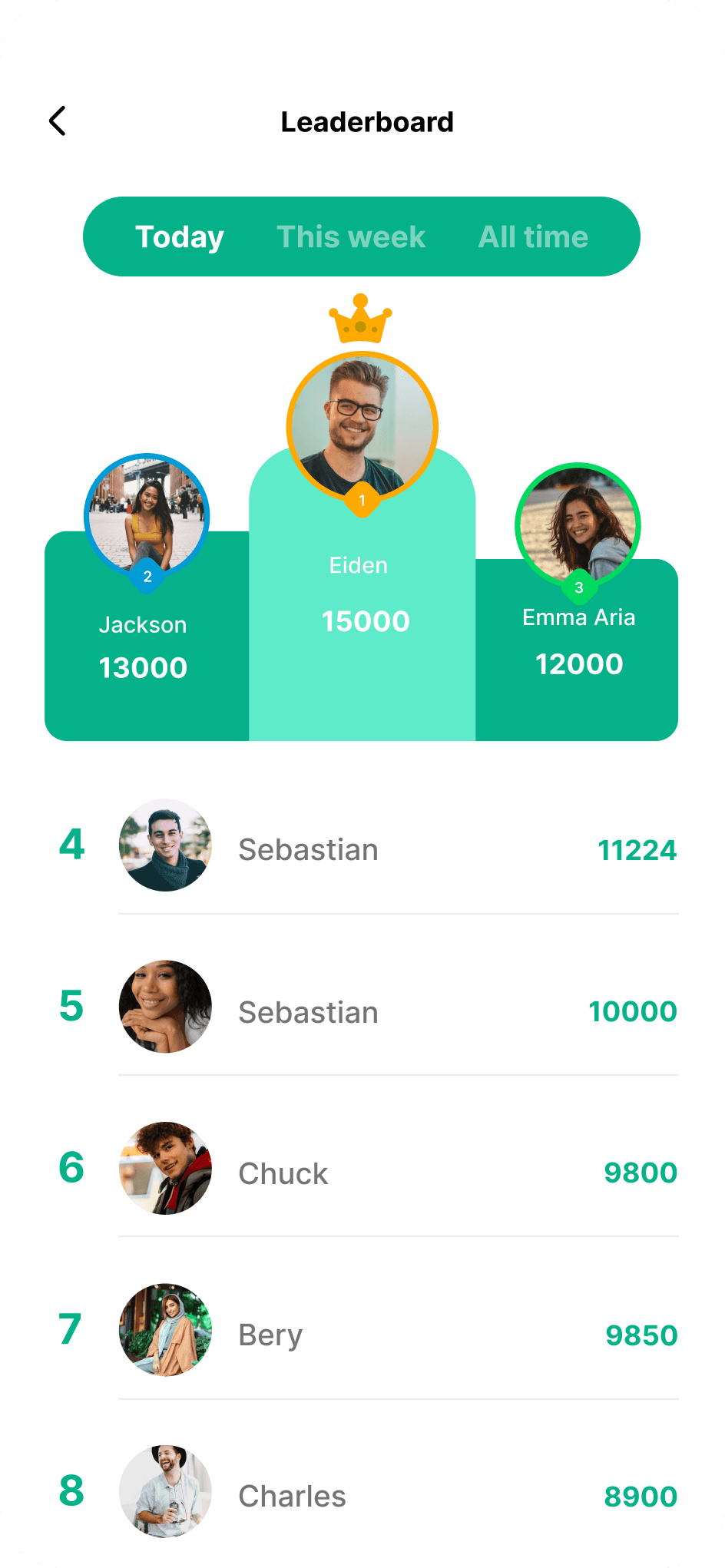Open Charles's leaderboard row
The image size is (725, 1568).
tap(398, 1494)
